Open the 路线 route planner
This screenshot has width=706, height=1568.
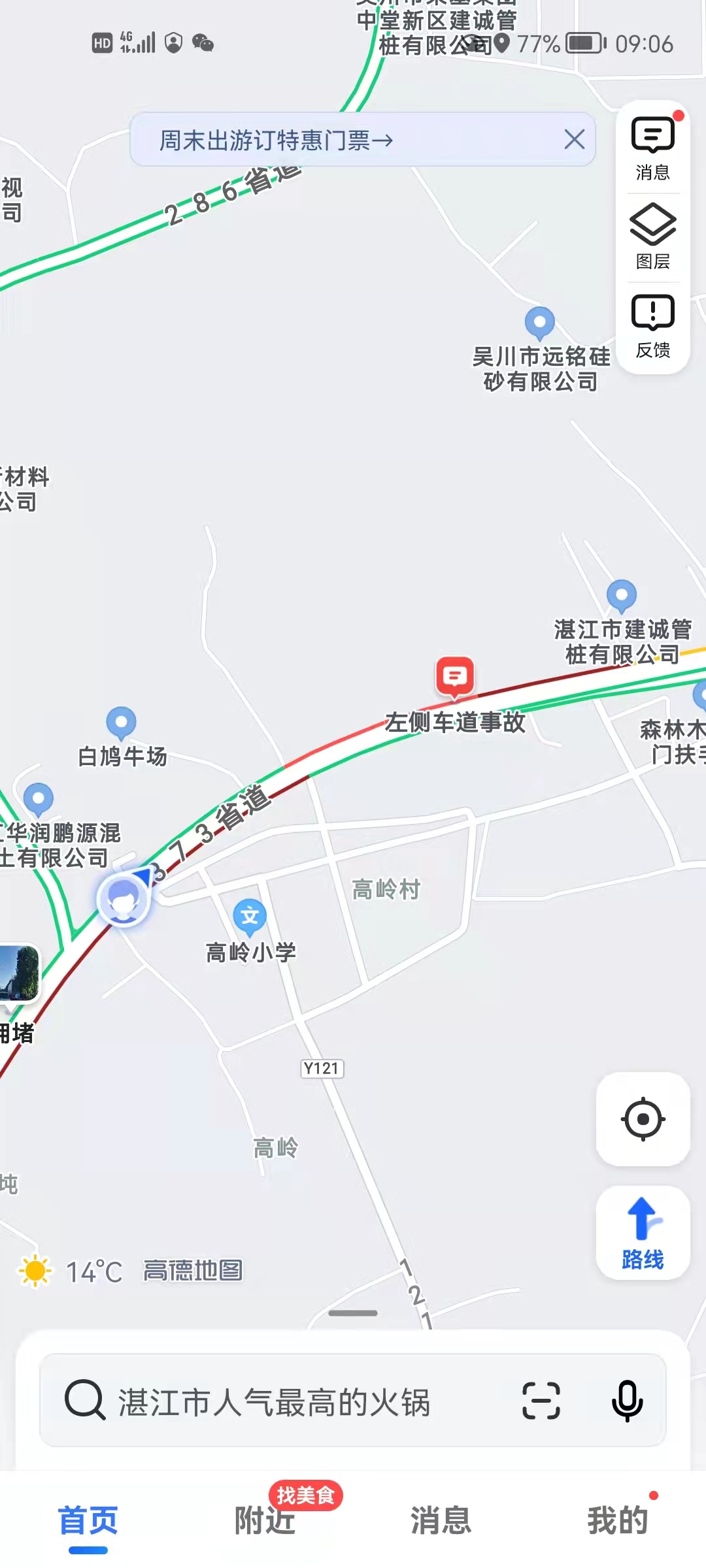pyautogui.click(x=643, y=1233)
